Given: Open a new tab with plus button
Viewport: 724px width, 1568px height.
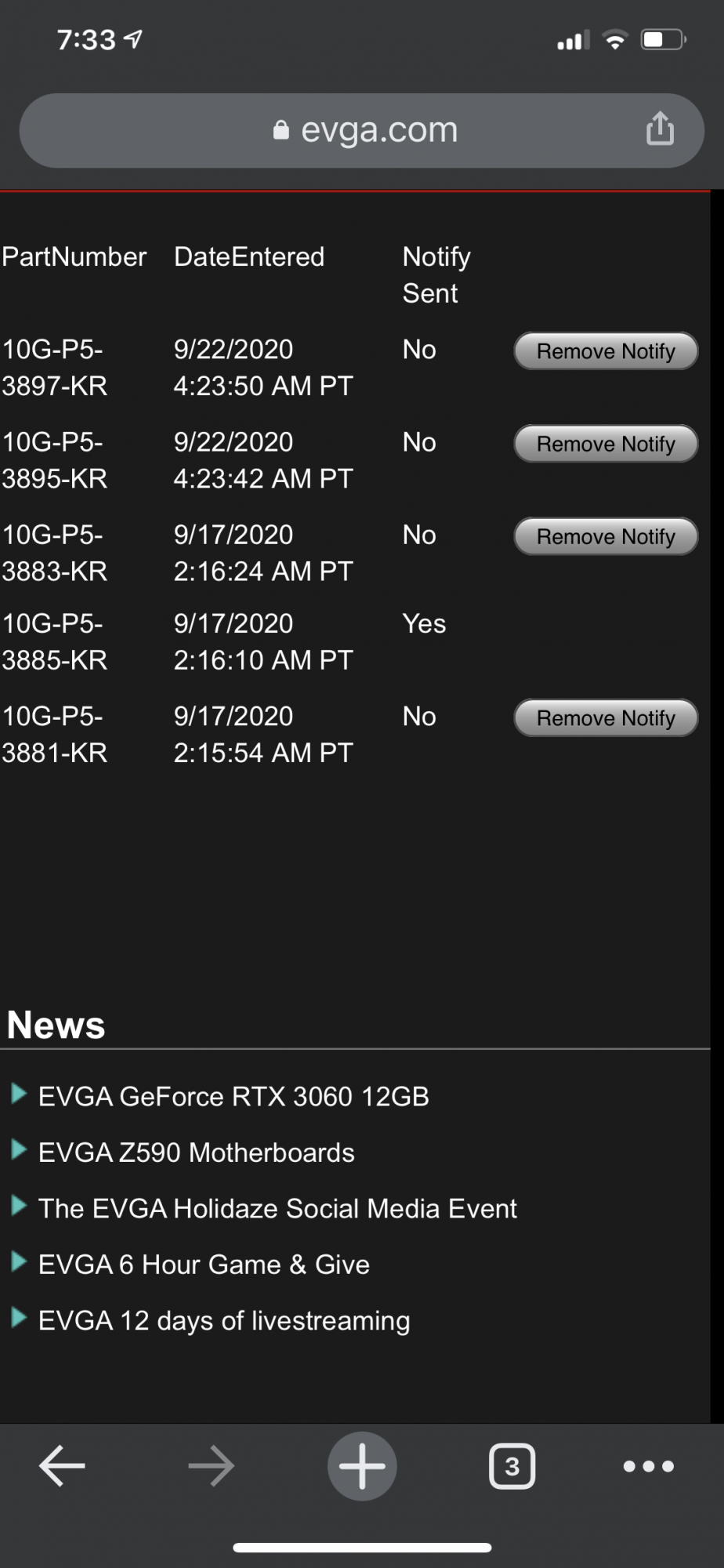Looking at the screenshot, I should pyautogui.click(x=362, y=1465).
